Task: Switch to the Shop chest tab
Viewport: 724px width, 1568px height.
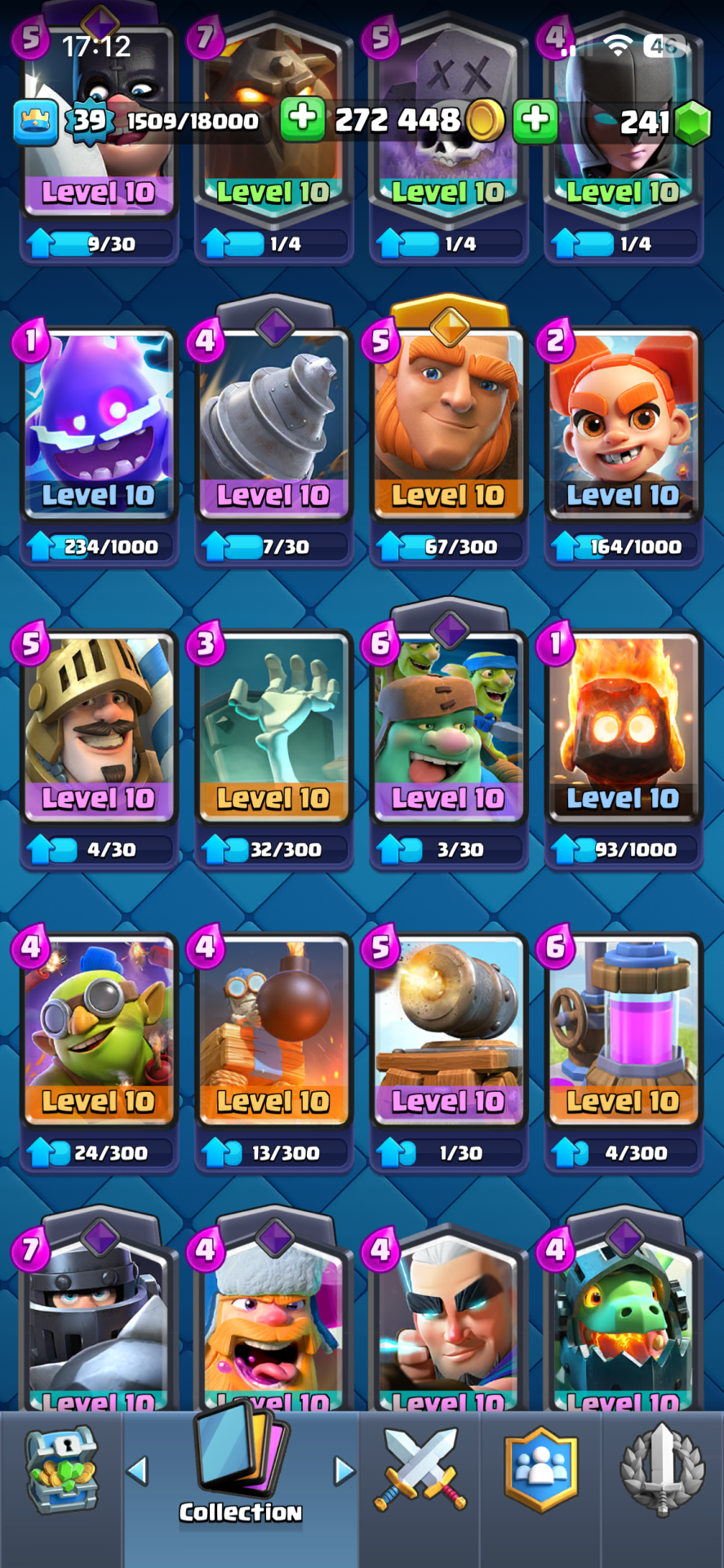Action: coord(62,1470)
